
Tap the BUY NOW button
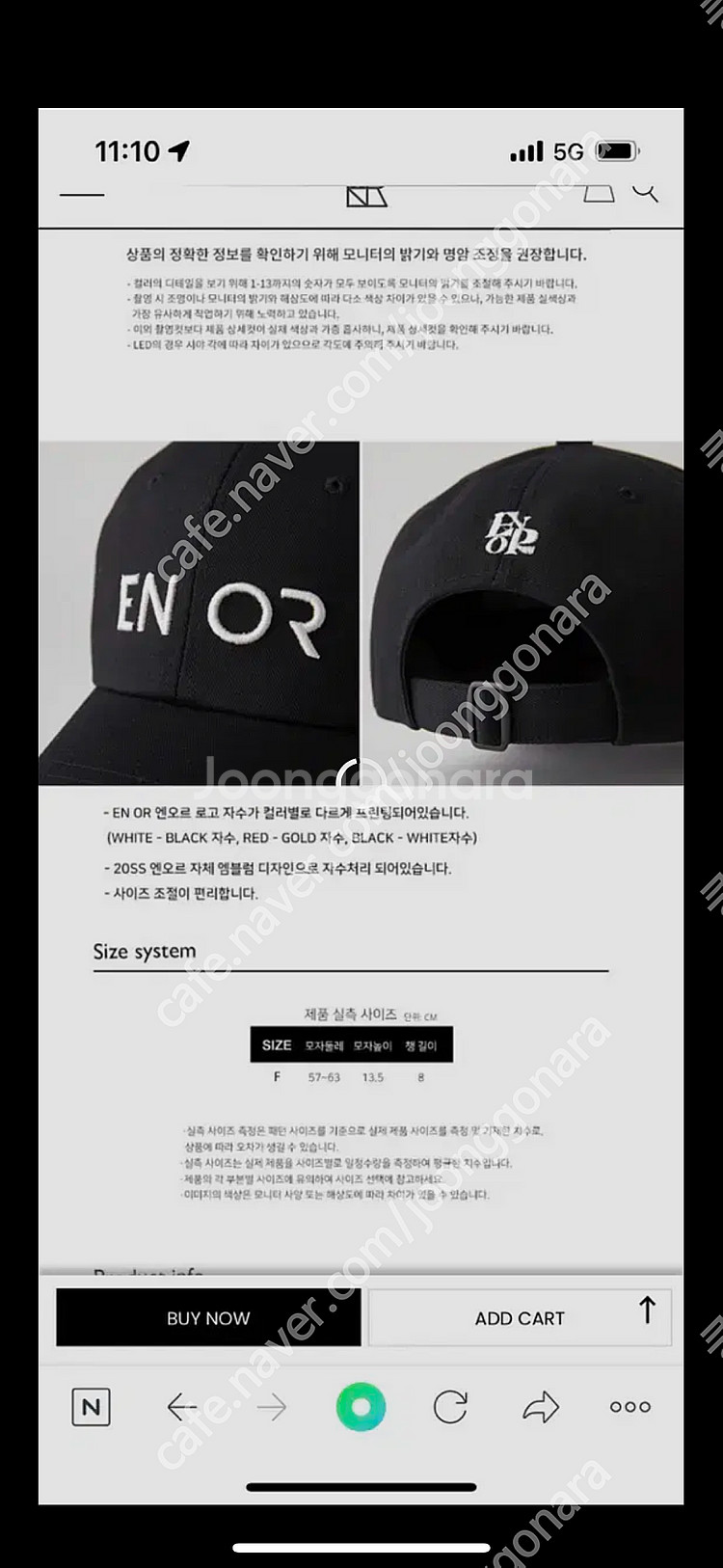pos(208,1317)
